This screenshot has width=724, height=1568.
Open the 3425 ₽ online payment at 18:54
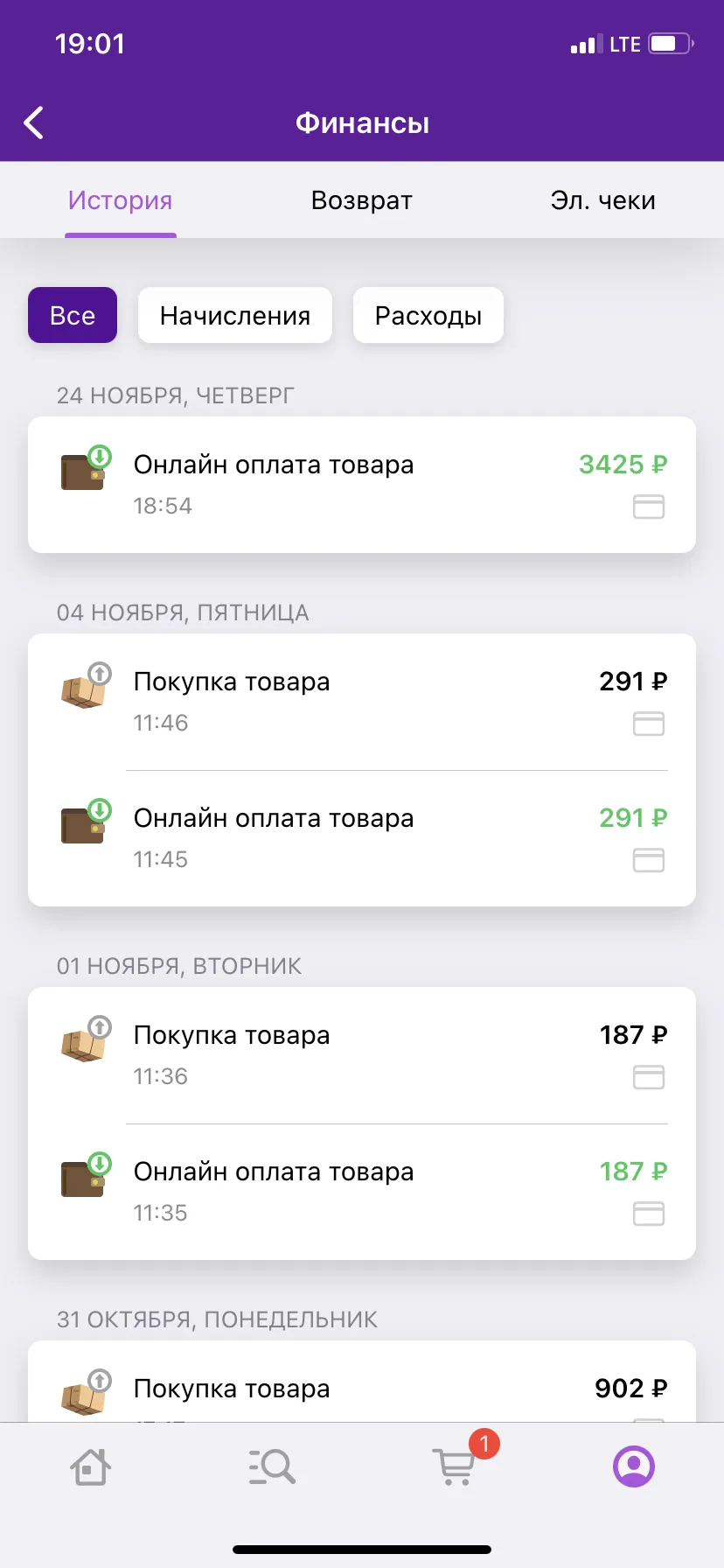point(362,485)
